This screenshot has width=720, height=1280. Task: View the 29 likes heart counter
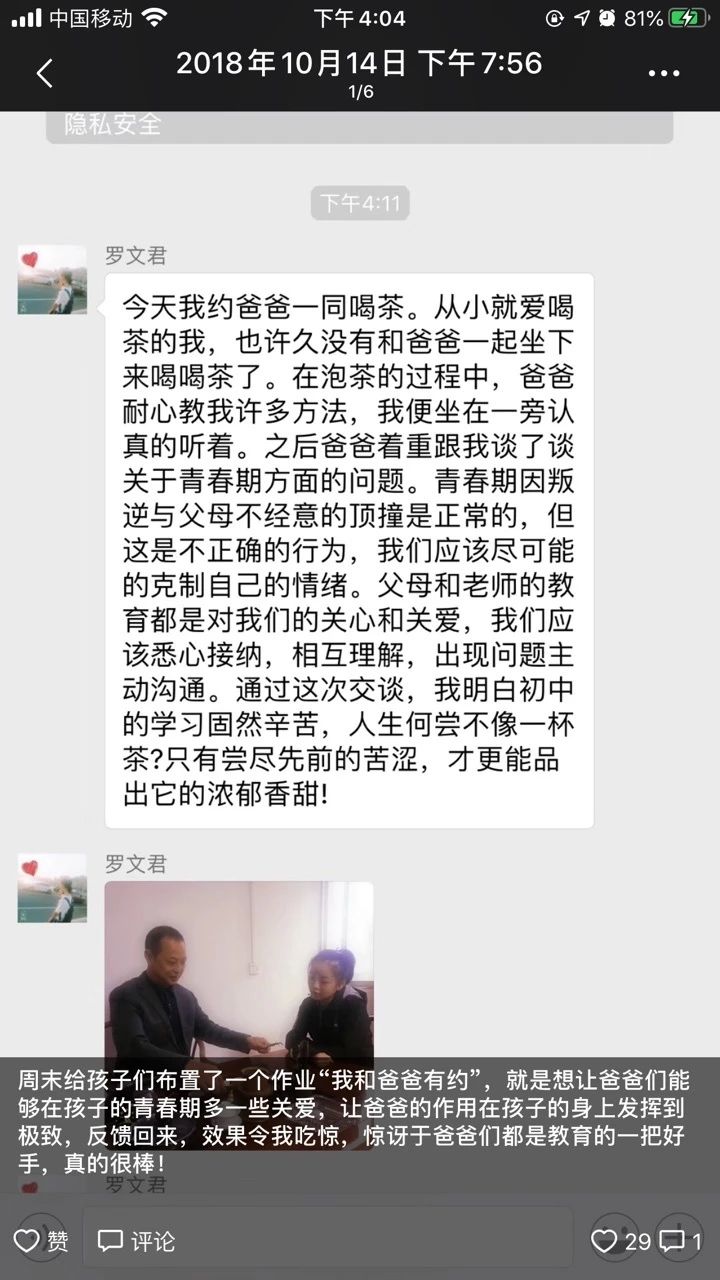621,1241
